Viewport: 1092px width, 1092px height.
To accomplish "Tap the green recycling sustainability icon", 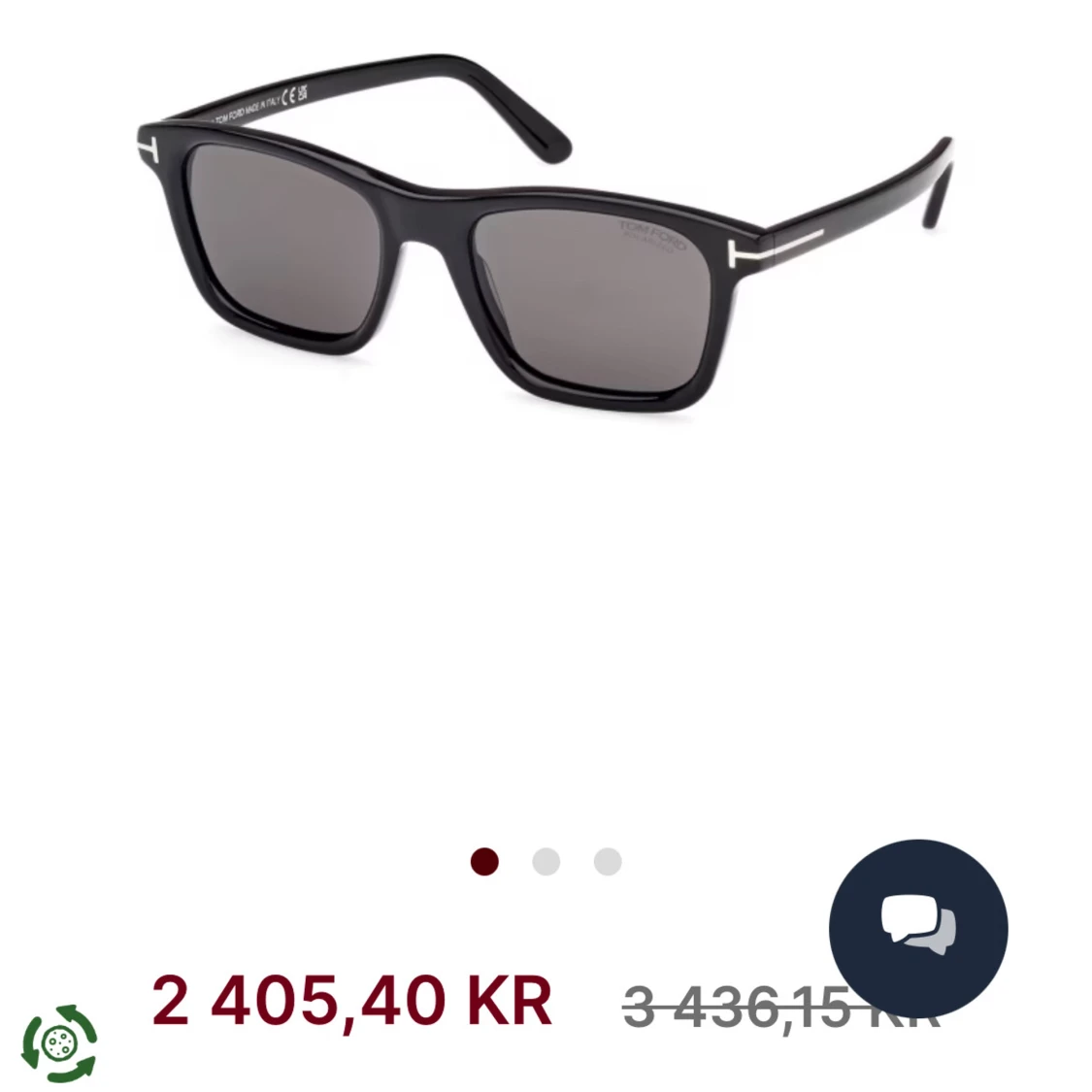I will pyautogui.click(x=59, y=1042).
